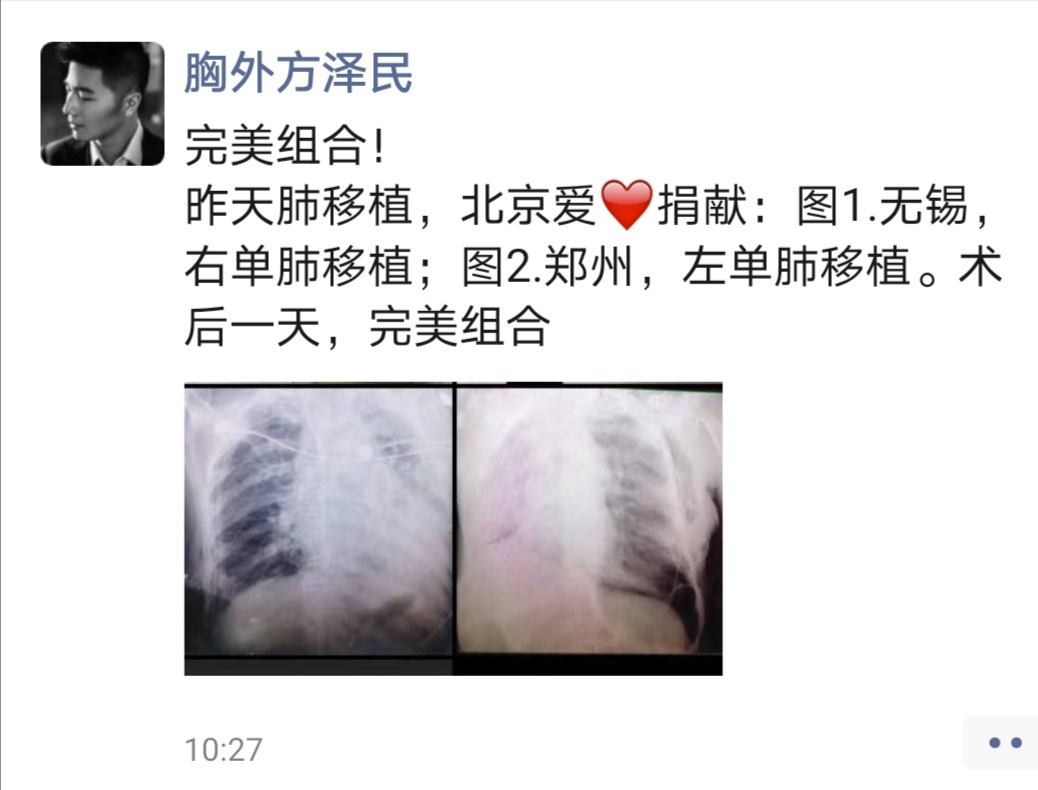Open the poster name 胸外方泽民

(298, 74)
